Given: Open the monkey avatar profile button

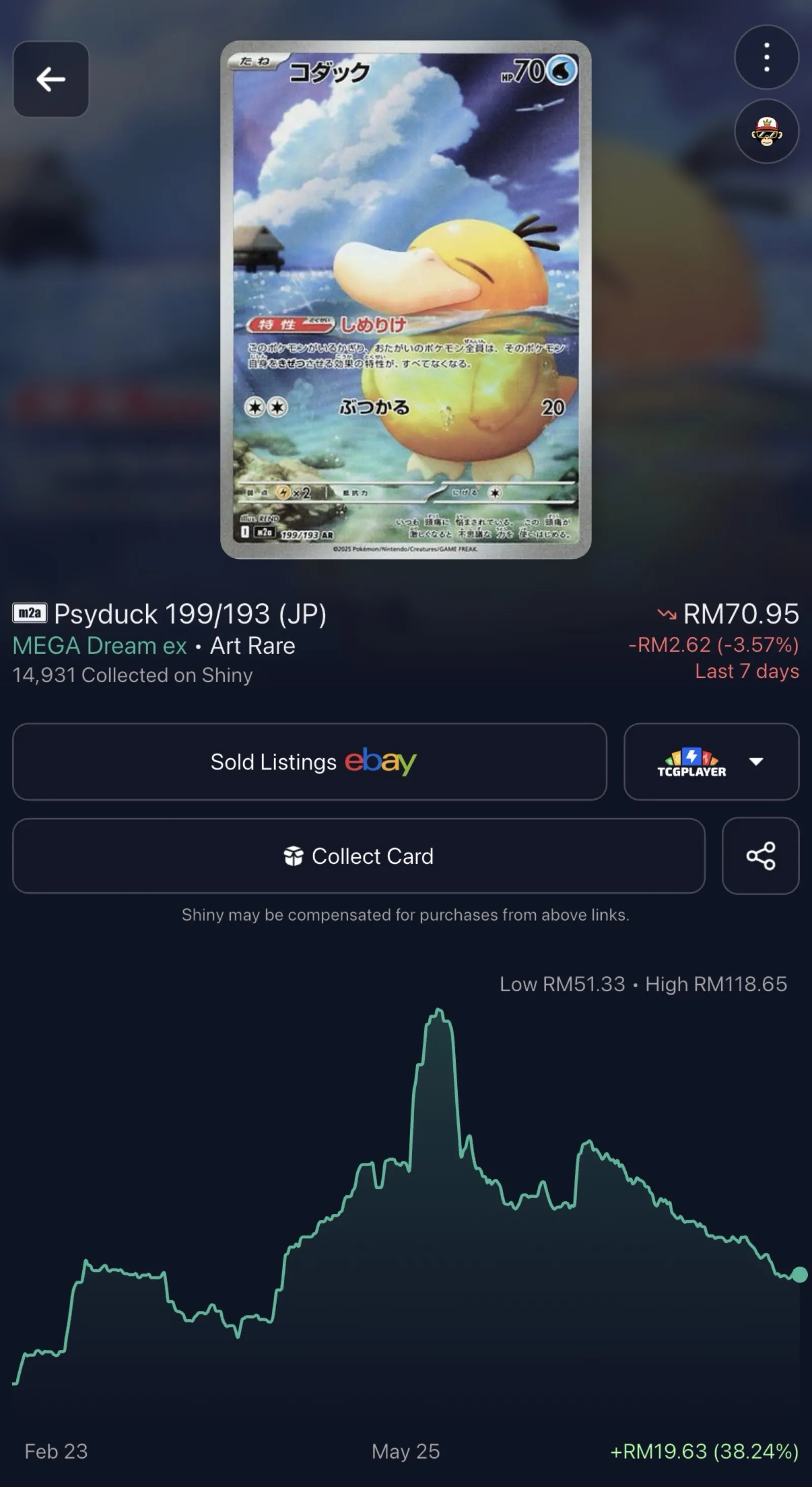Looking at the screenshot, I should (x=766, y=131).
